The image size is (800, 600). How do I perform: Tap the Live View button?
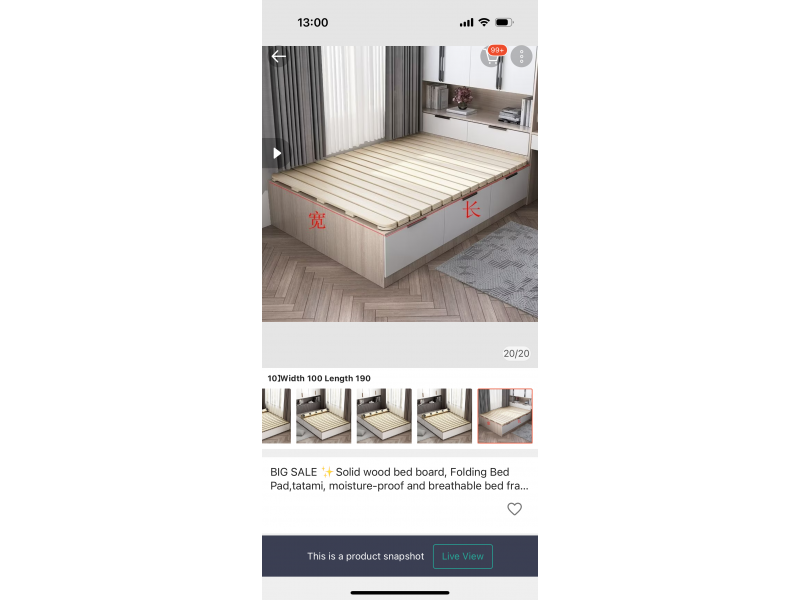(x=462, y=556)
